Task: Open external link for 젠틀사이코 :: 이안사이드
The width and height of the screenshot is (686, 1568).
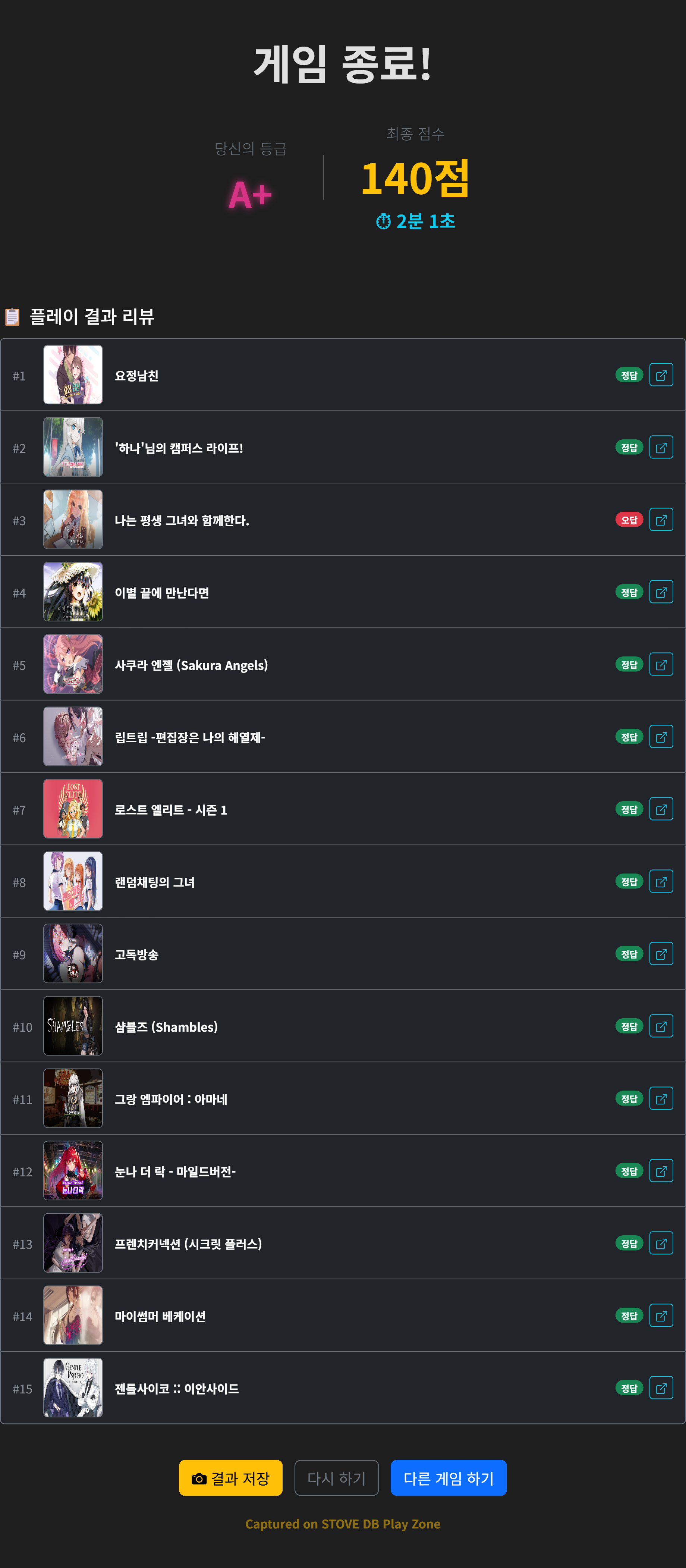Action: click(660, 1388)
